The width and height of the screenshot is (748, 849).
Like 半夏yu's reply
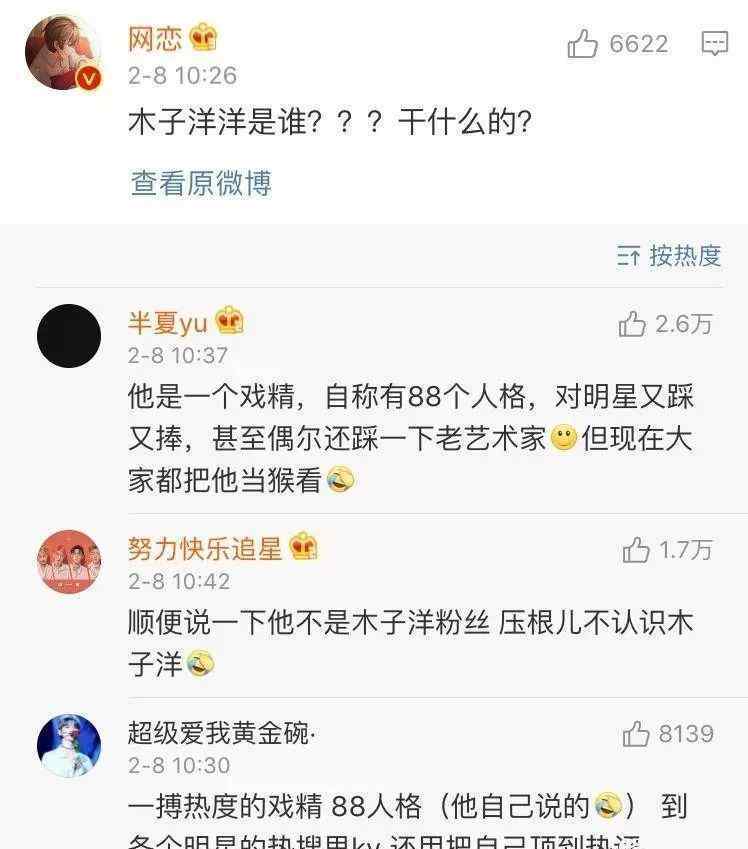coord(633,324)
